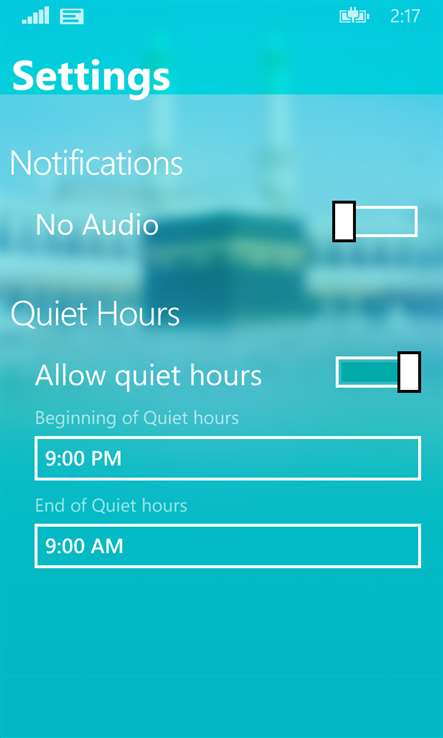Turn on the No Audio switch
This screenshot has height=738, width=443.
tap(375, 221)
